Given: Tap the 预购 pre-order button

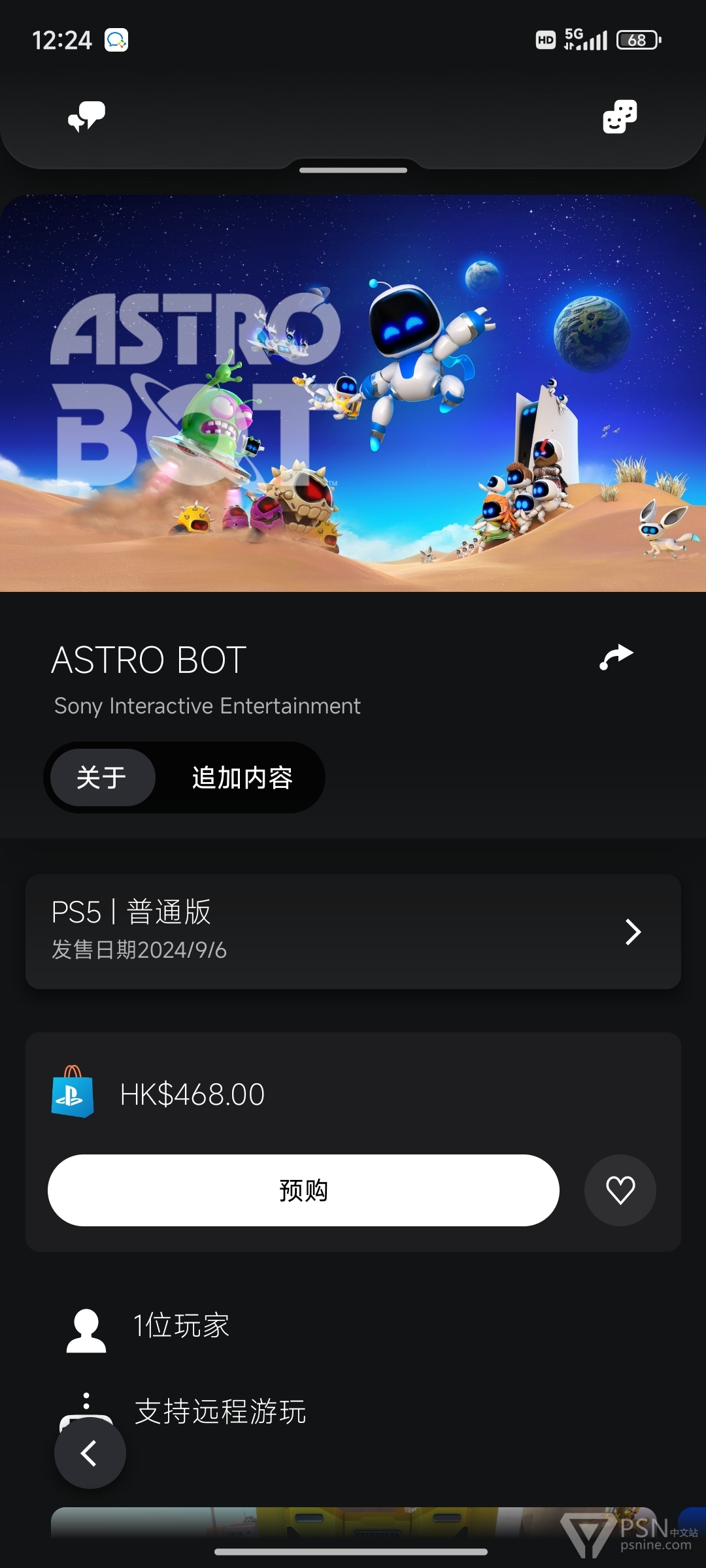Looking at the screenshot, I should (x=303, y=1190).
